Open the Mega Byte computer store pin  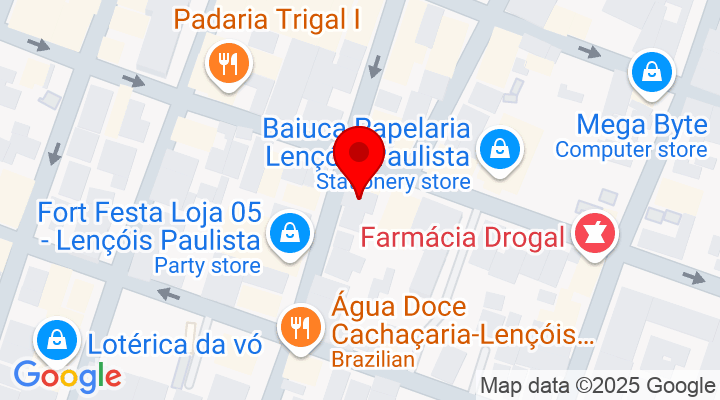tap(651, 72)
